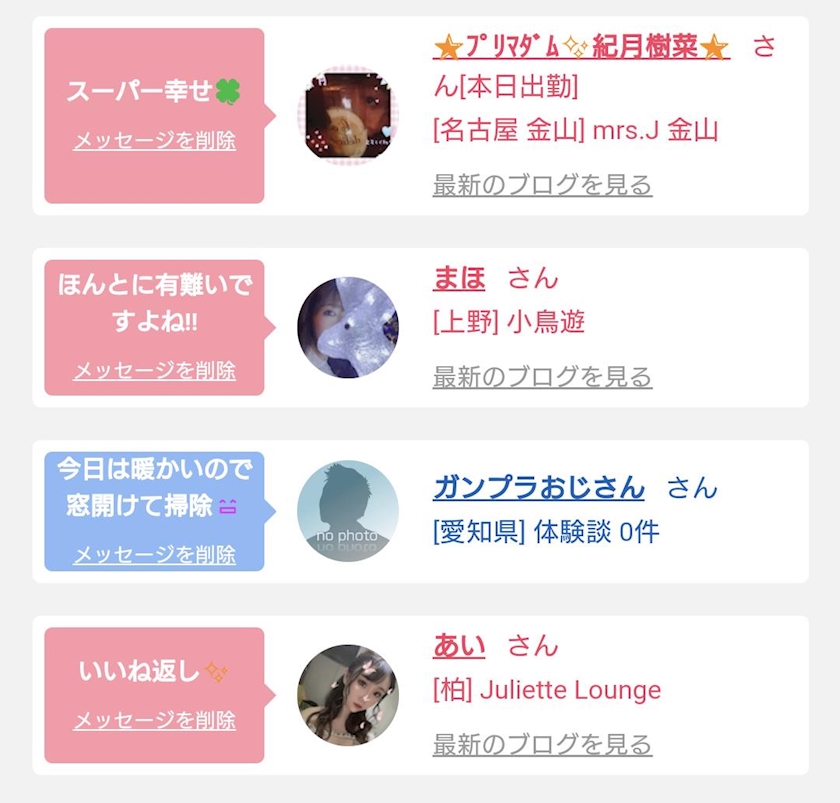View まほ's latest blog
This screenshot has width=840, height=803.
click(542, 377)
